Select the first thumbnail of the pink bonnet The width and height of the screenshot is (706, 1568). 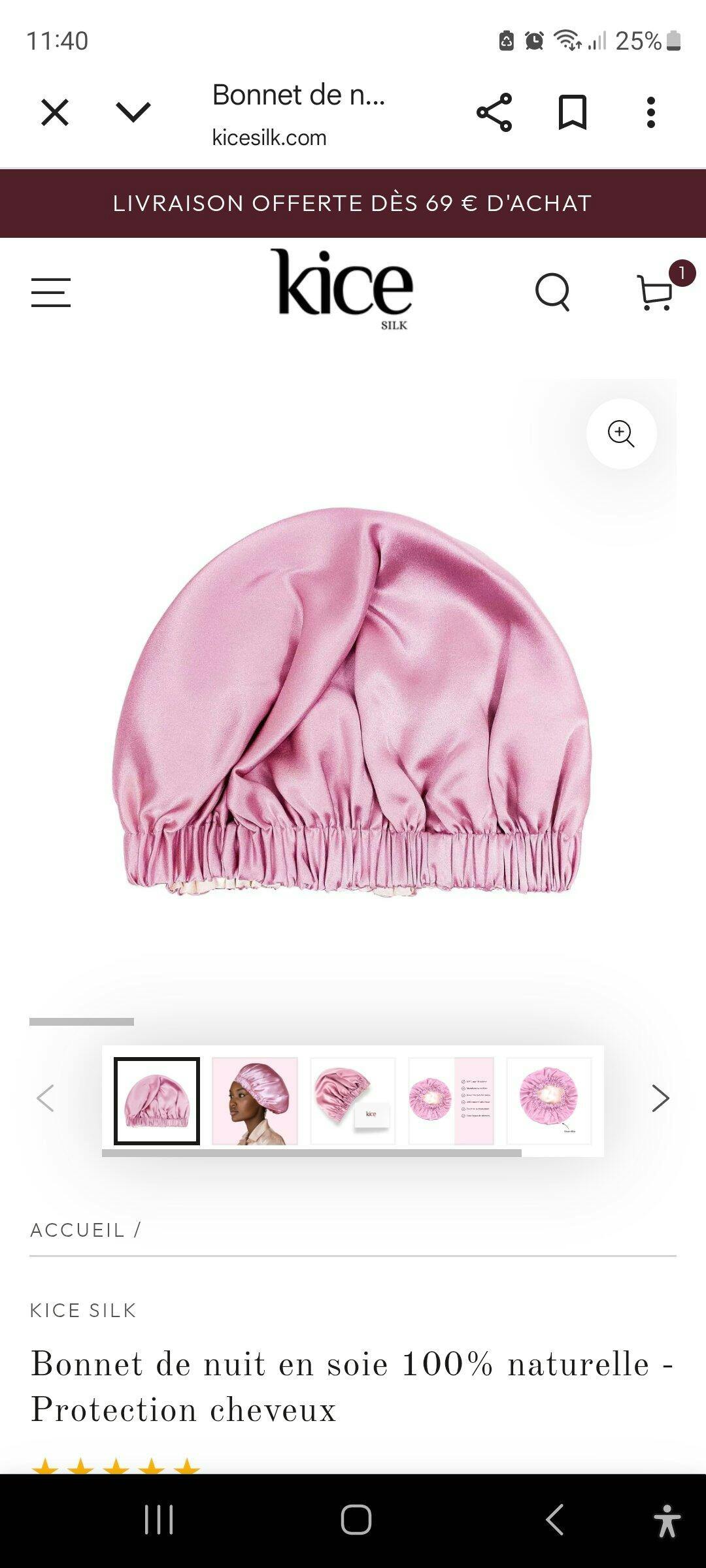point(157,1101)
